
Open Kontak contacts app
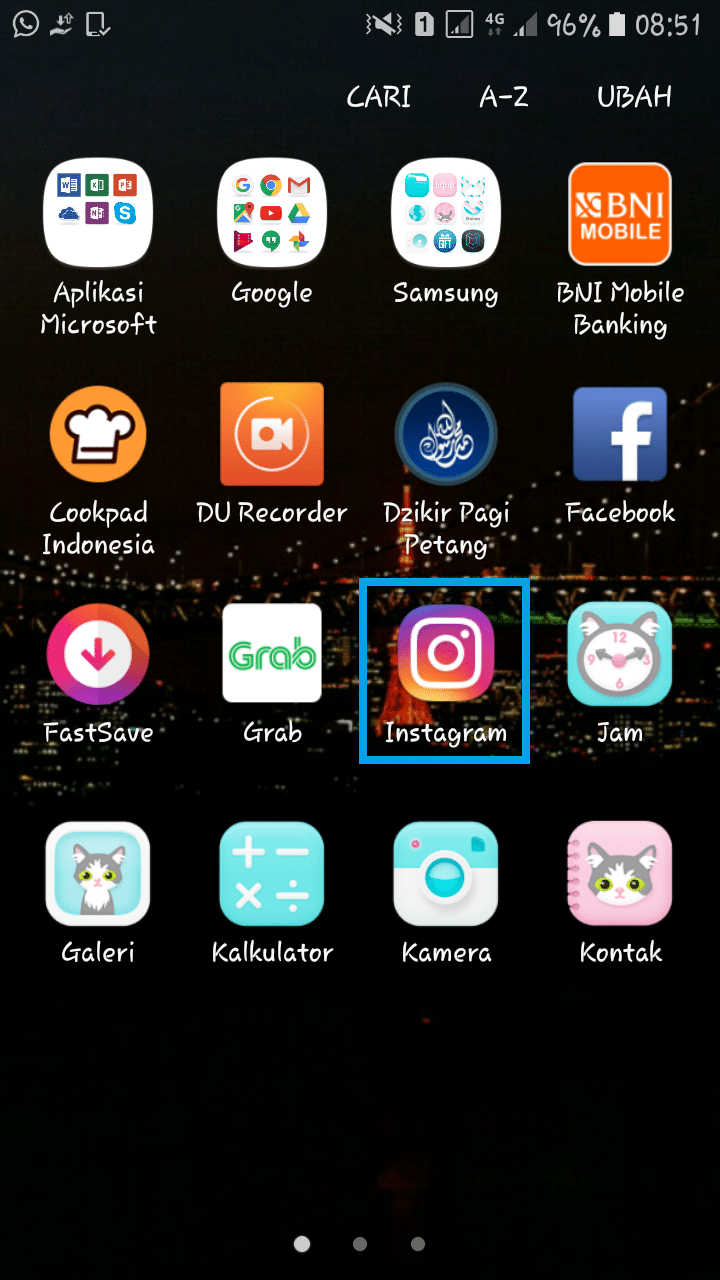click(620, 873)
